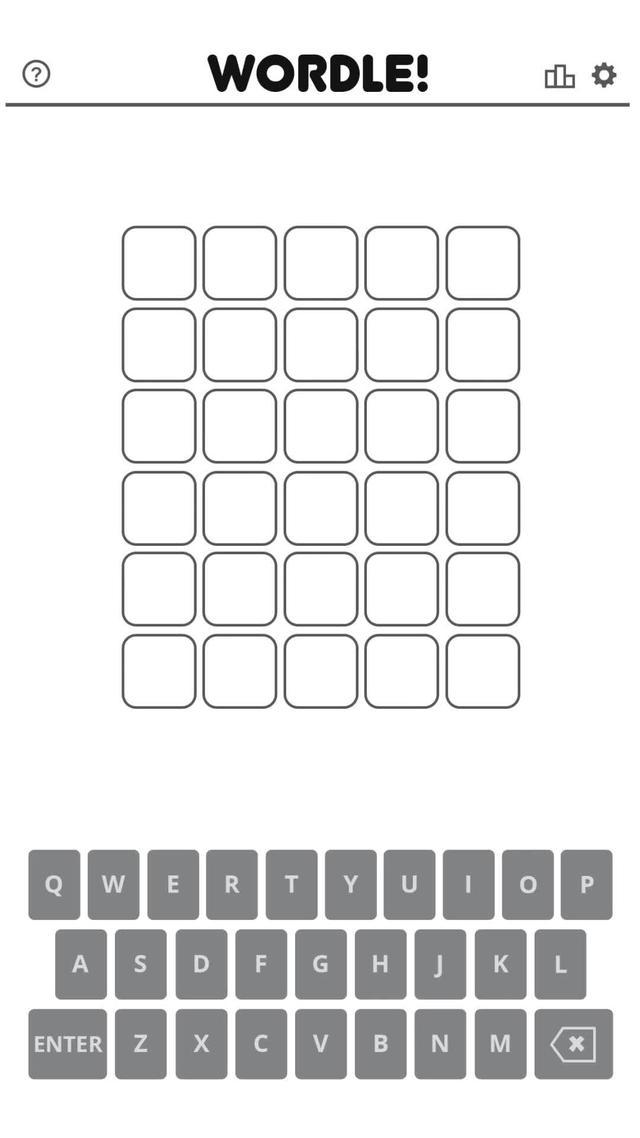Hit the letter P key
This screenshot has width=640, height=1138.
[586, 885]
